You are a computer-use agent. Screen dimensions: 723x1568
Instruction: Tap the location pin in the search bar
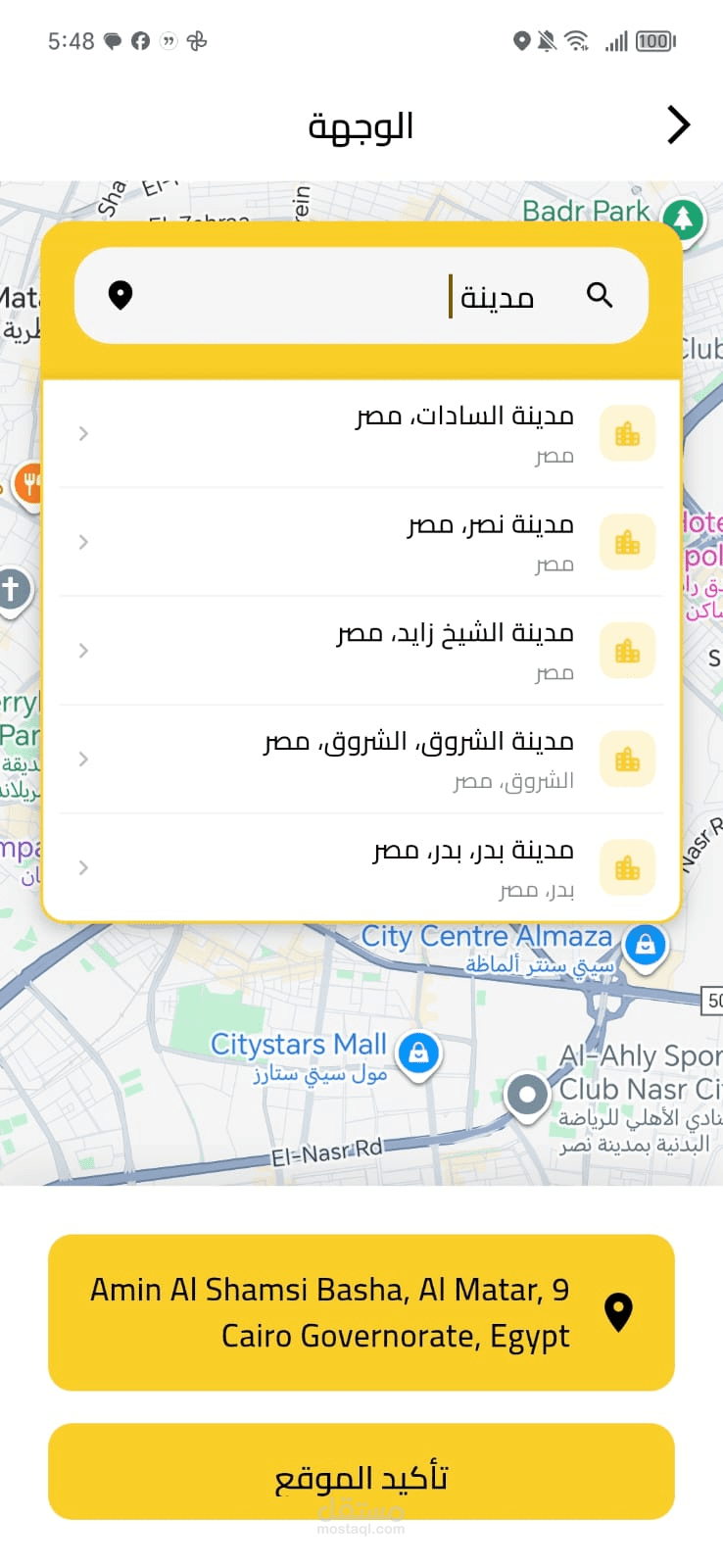120,295
